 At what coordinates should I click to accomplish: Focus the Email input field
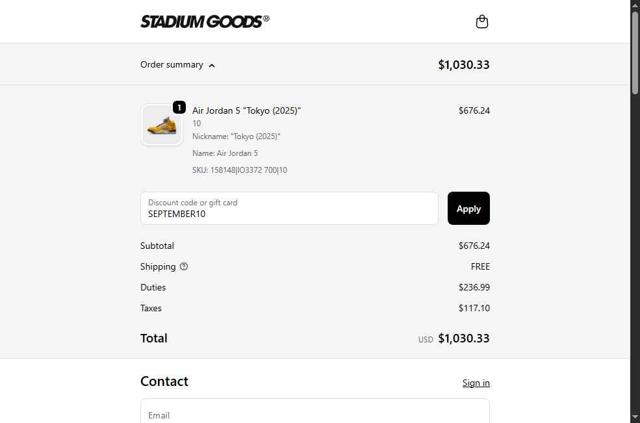coord(314,413)
